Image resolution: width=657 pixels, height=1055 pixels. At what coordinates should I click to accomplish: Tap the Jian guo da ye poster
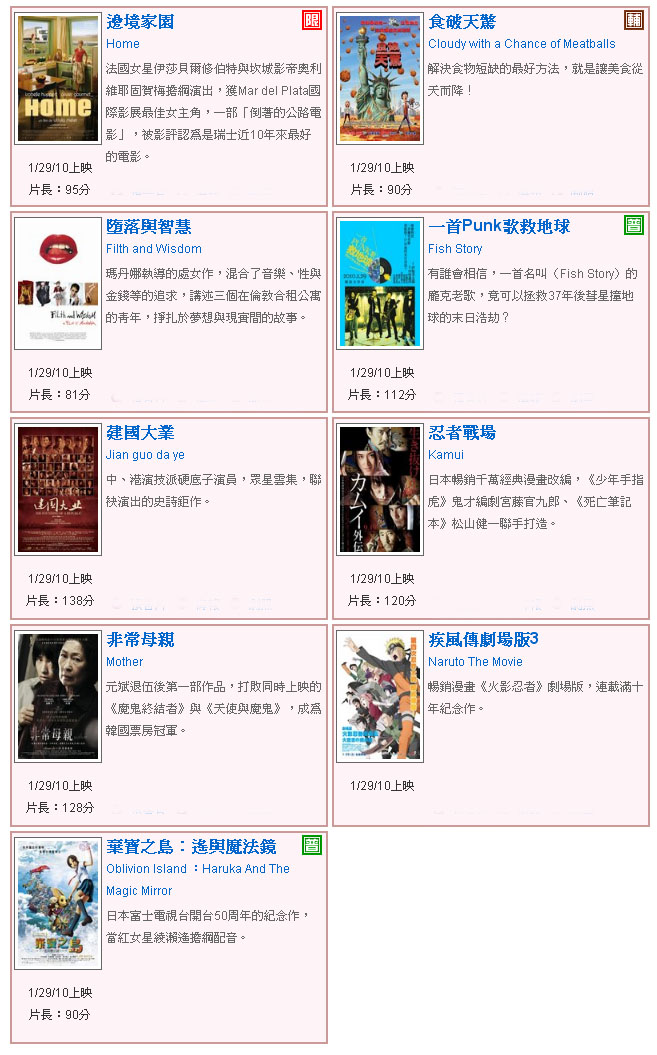58,490
